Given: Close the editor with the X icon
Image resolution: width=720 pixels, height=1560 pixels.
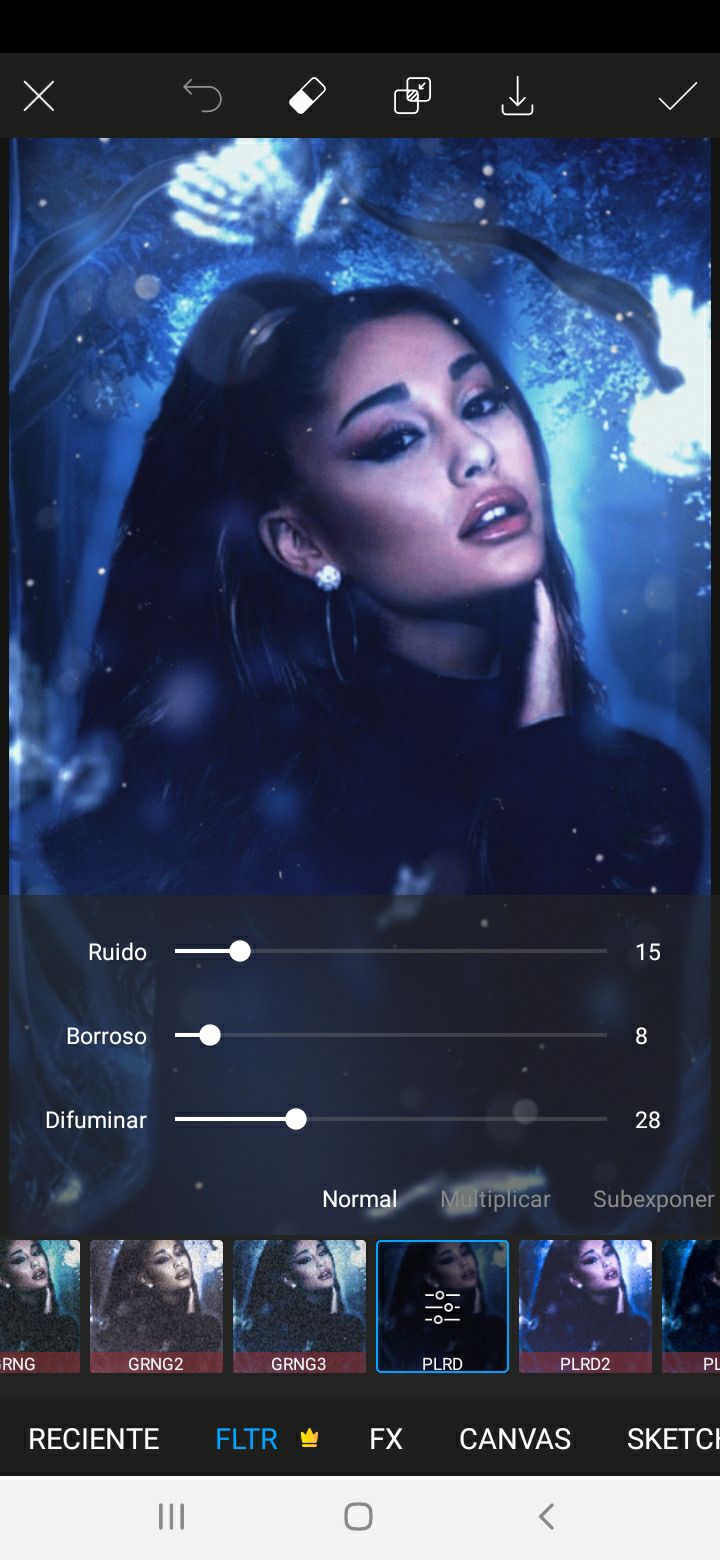Looking at the screenshot, I should [39, 97].
